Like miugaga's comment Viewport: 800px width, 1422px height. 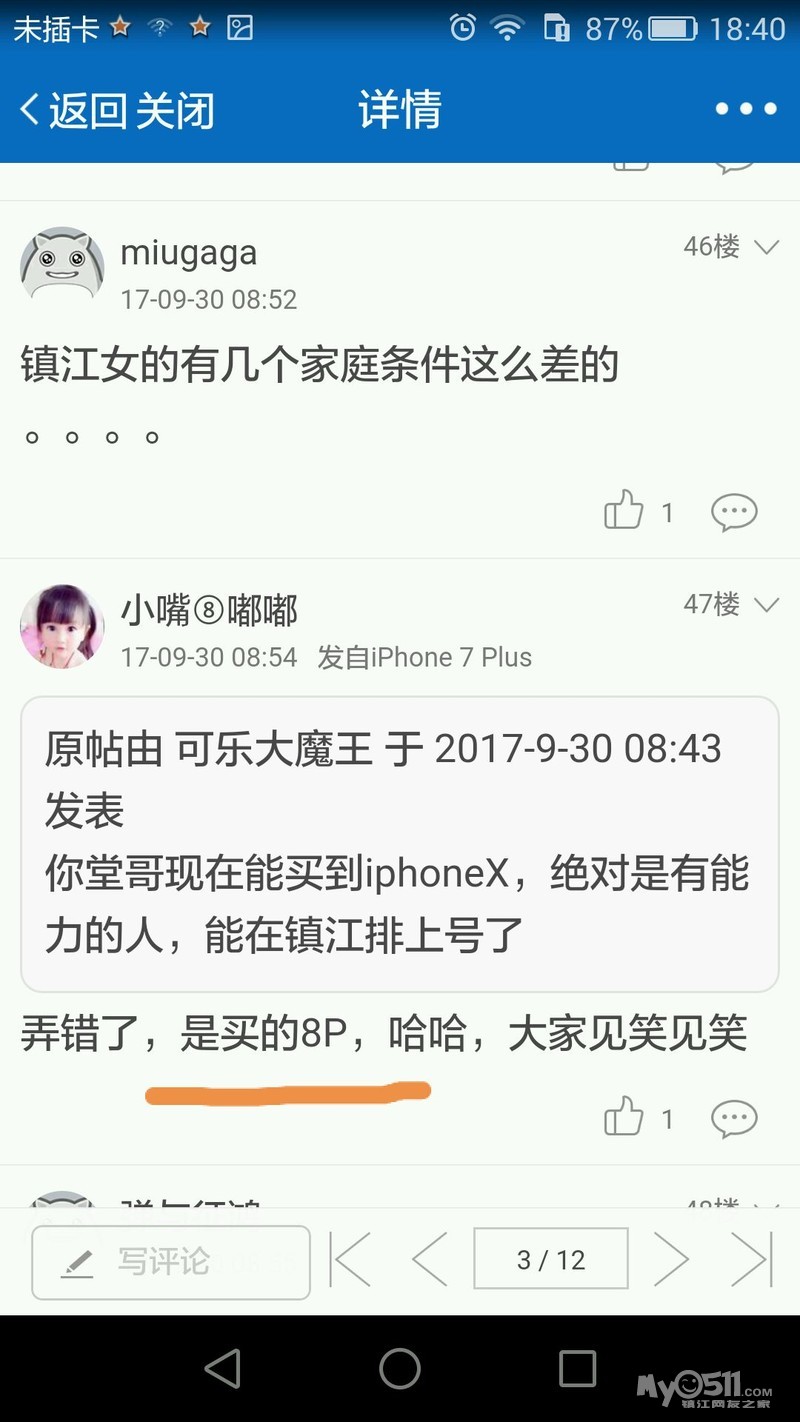click(x=624, y=512)
